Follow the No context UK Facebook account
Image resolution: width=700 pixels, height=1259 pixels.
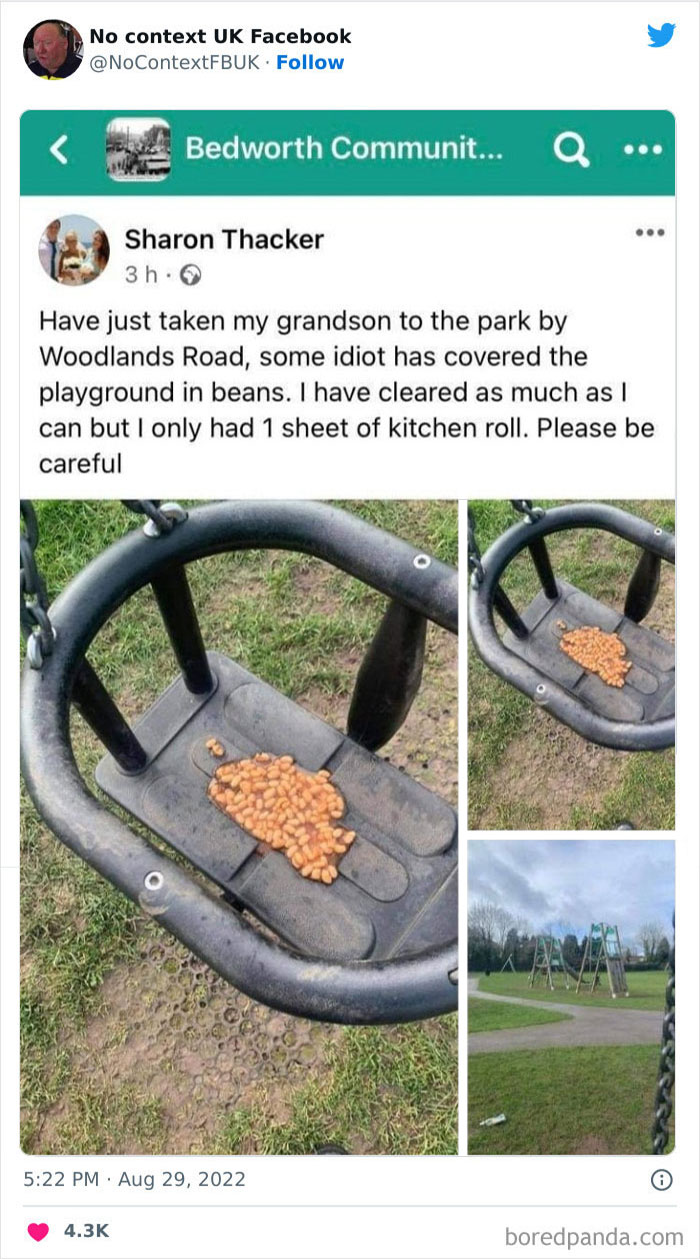310,62
